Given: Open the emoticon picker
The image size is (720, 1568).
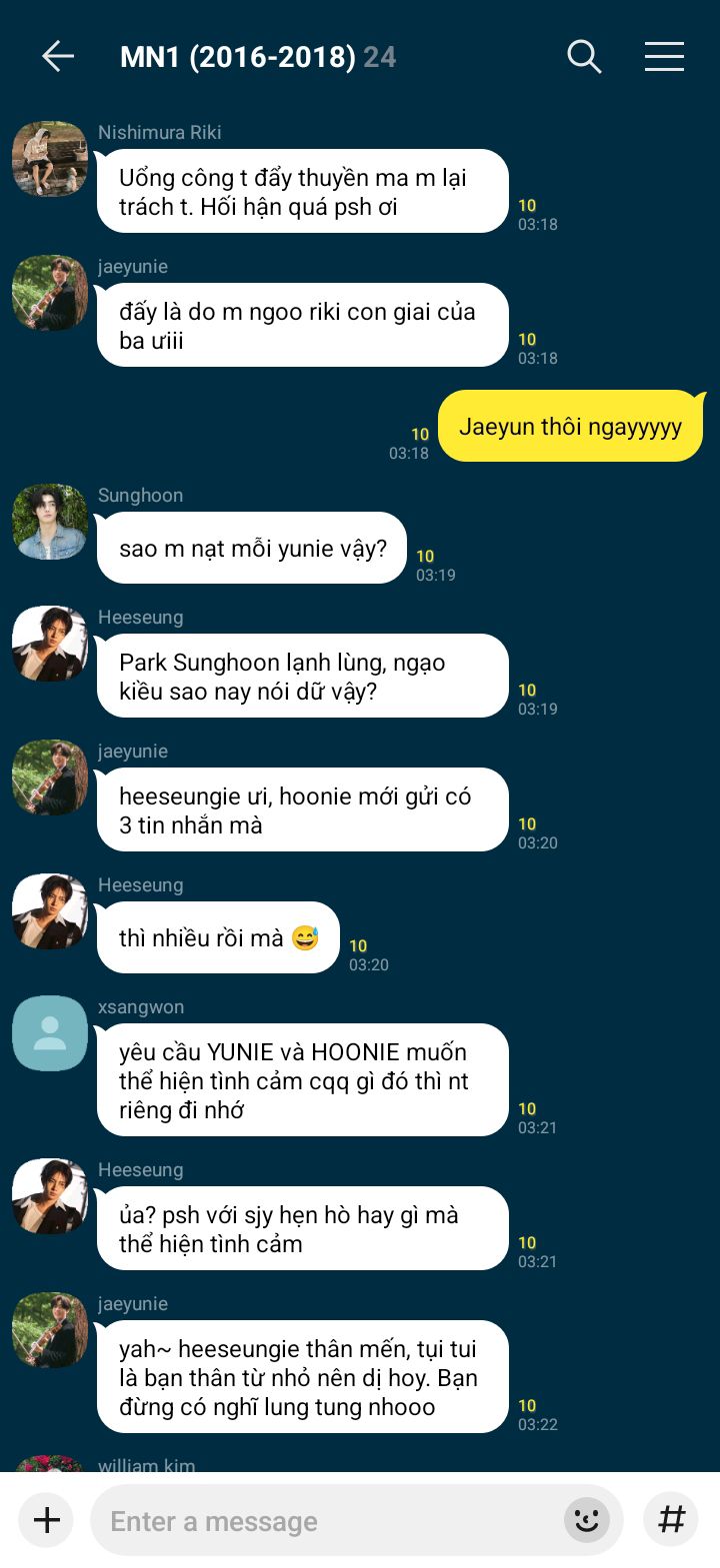Looking at the screenshot, I should [587, 1521].
